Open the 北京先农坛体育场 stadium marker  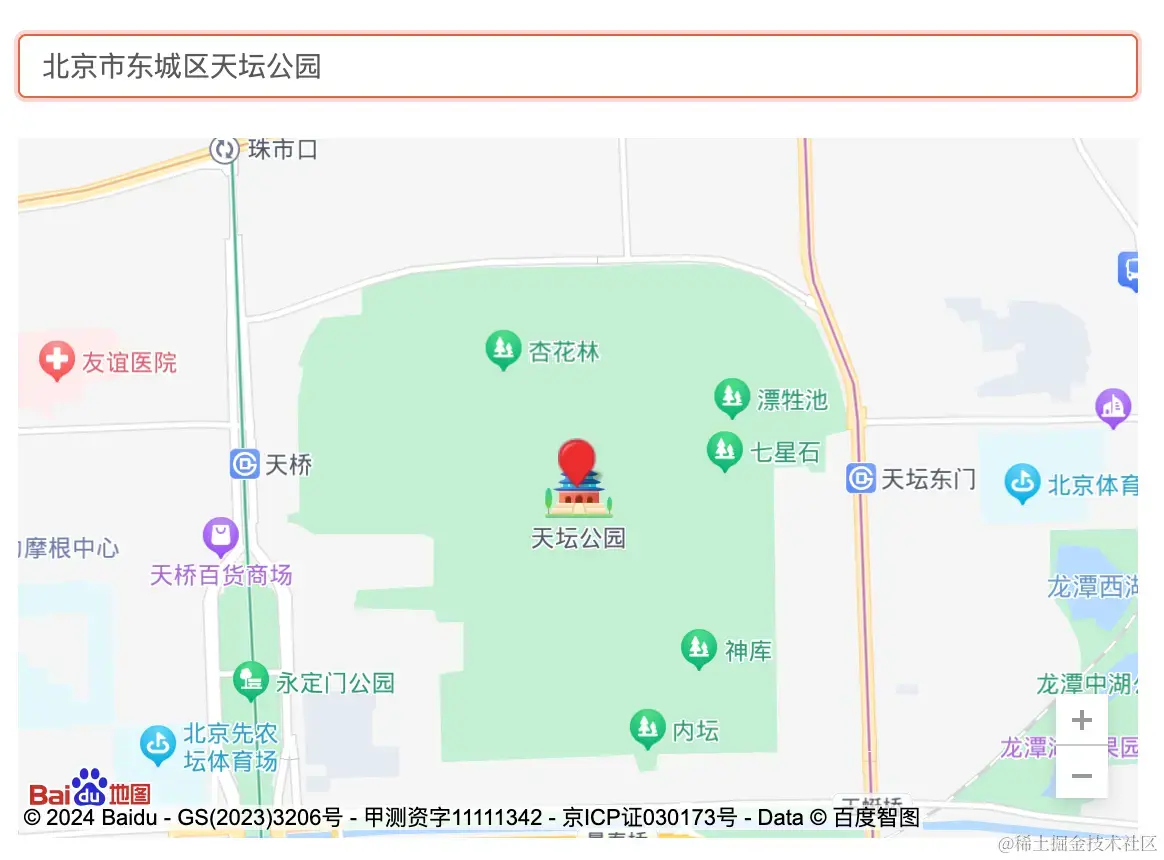pyautogui.click(x=157, y=744)
